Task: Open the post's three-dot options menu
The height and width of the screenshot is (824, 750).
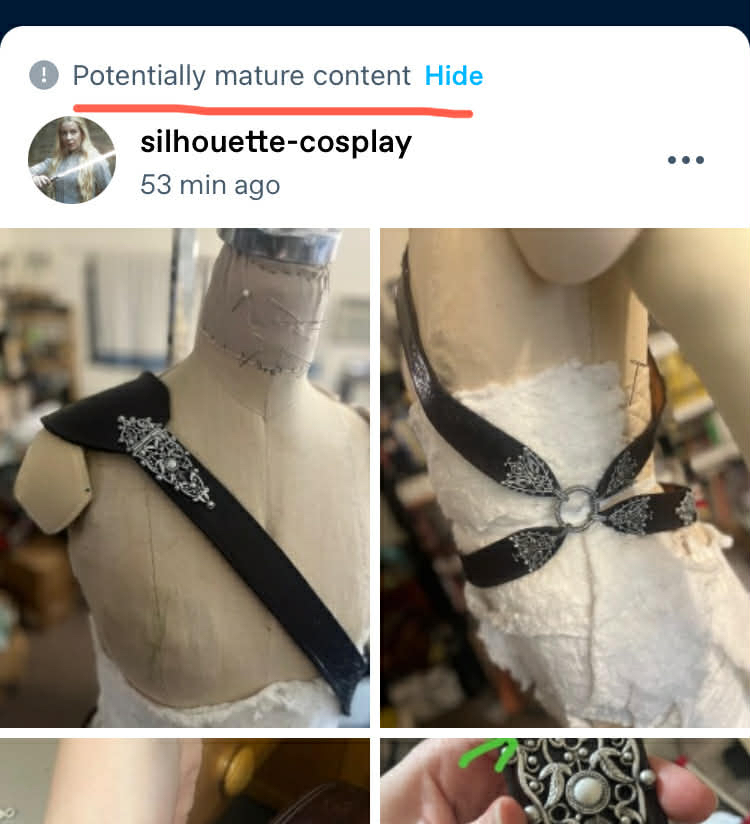Action: (685, 160)
